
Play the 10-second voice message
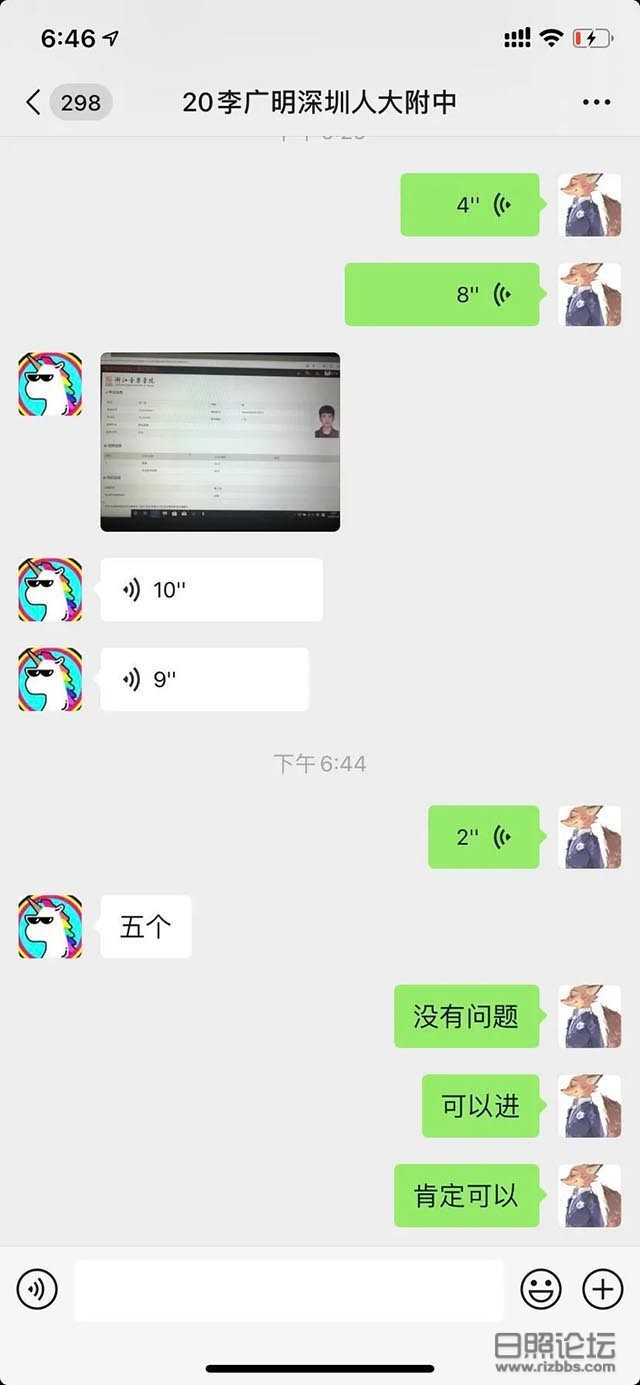coord(211,590)
